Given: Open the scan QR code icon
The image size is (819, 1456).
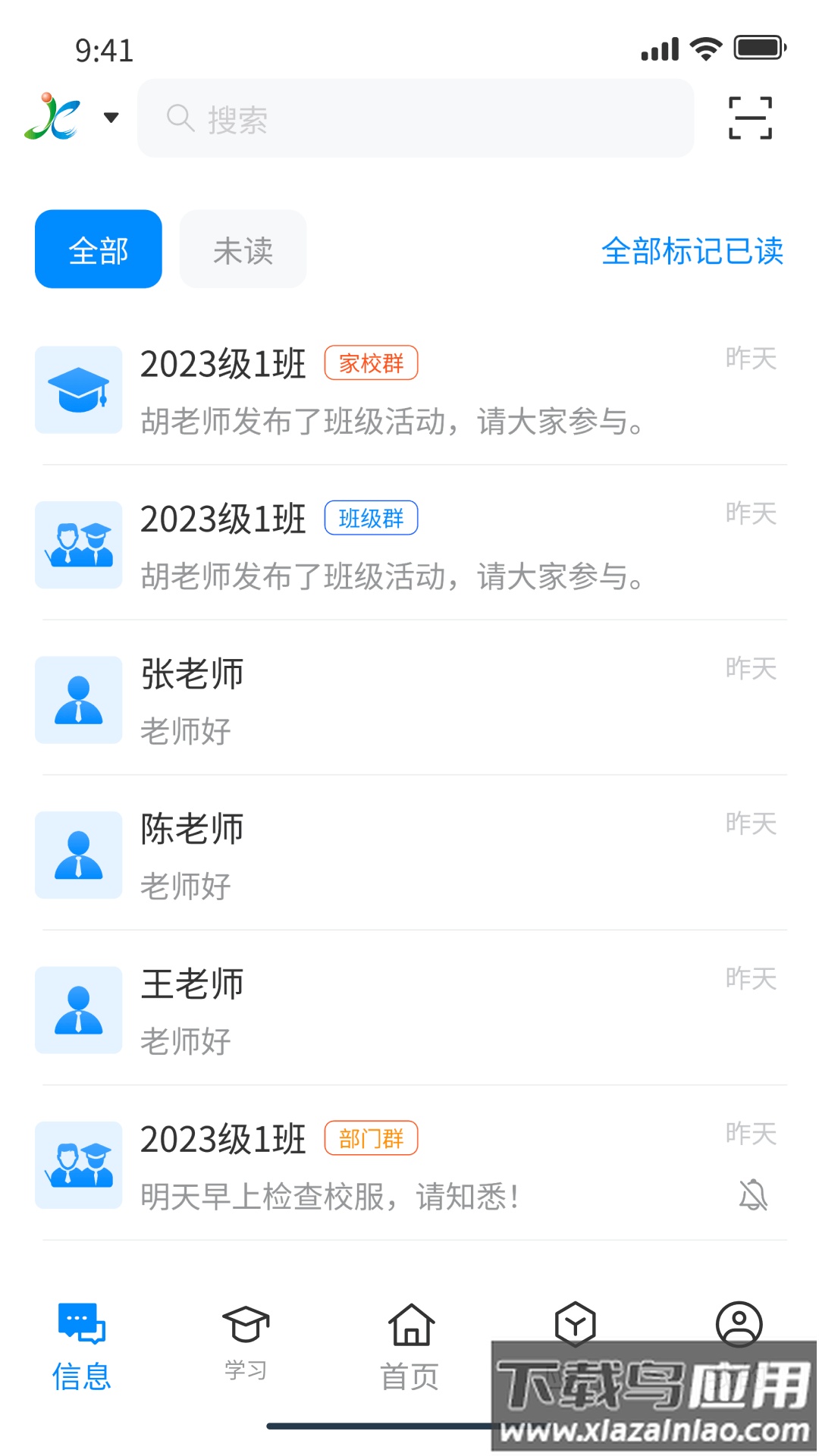Looking at the screenshot, I should [x=749, y=118].
